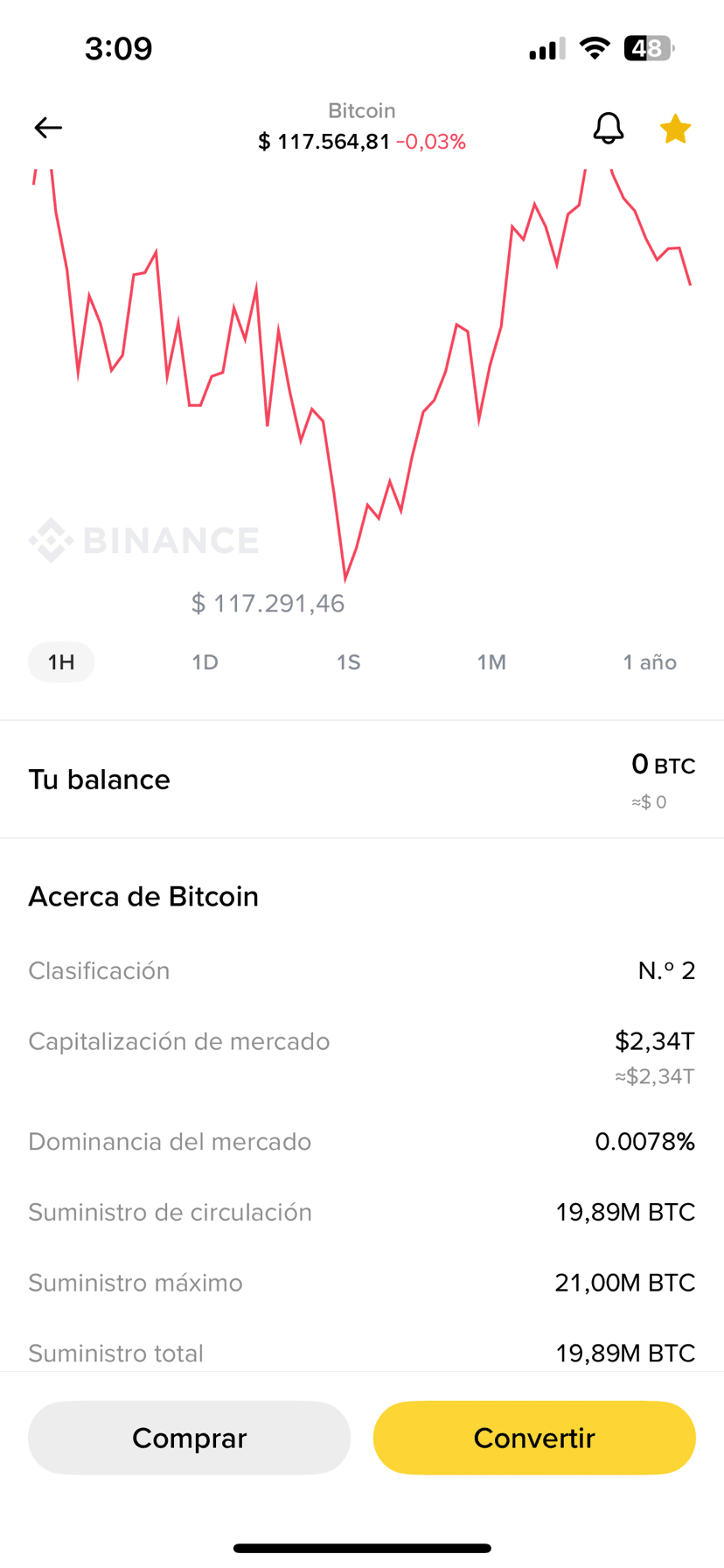Open the price alert bell
This screenshot has height=1568, width=724.
click(609, 129)
